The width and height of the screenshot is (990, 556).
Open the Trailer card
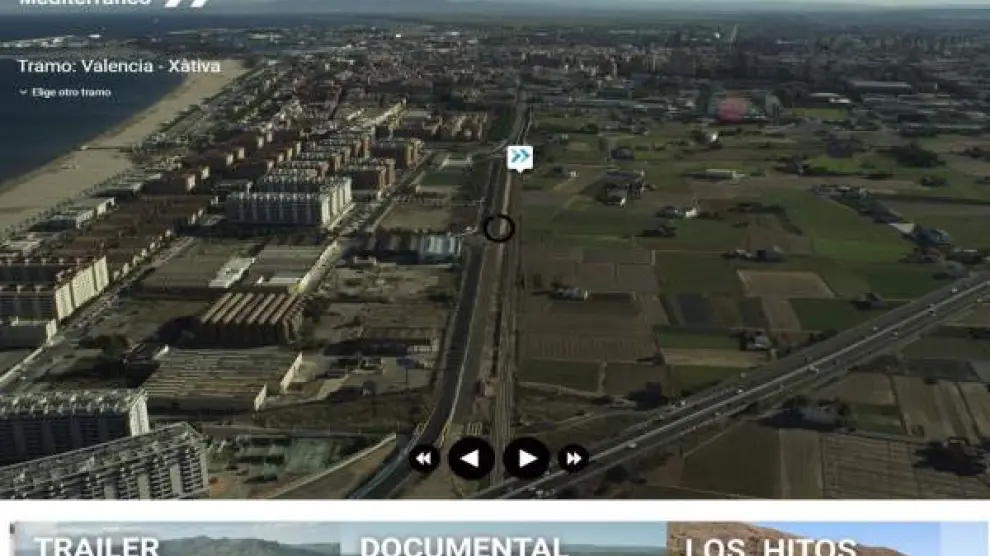pyautogui.click(x=175, y=541)
